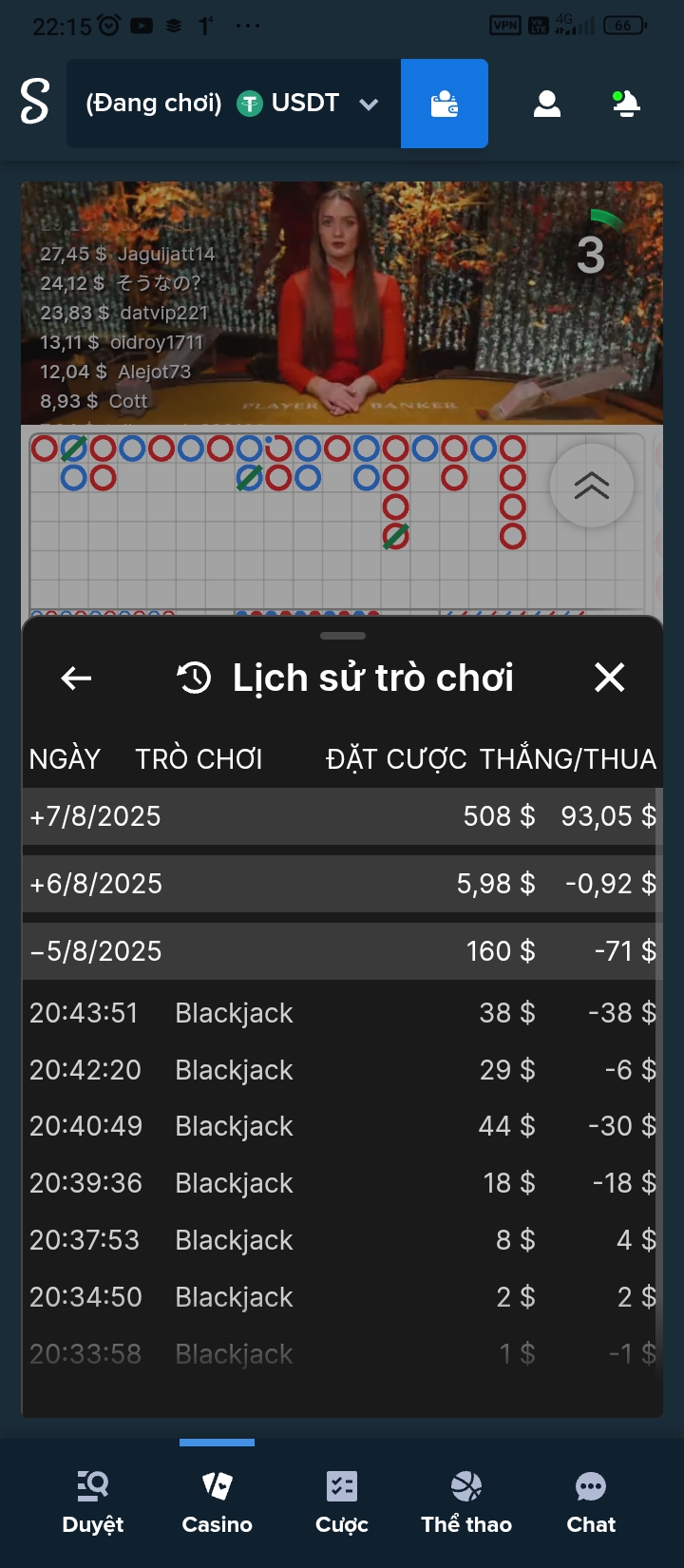The height and width of the screenshot is (1568, 684).
Task: Open the notifications bell
Action: pos(625,104)
